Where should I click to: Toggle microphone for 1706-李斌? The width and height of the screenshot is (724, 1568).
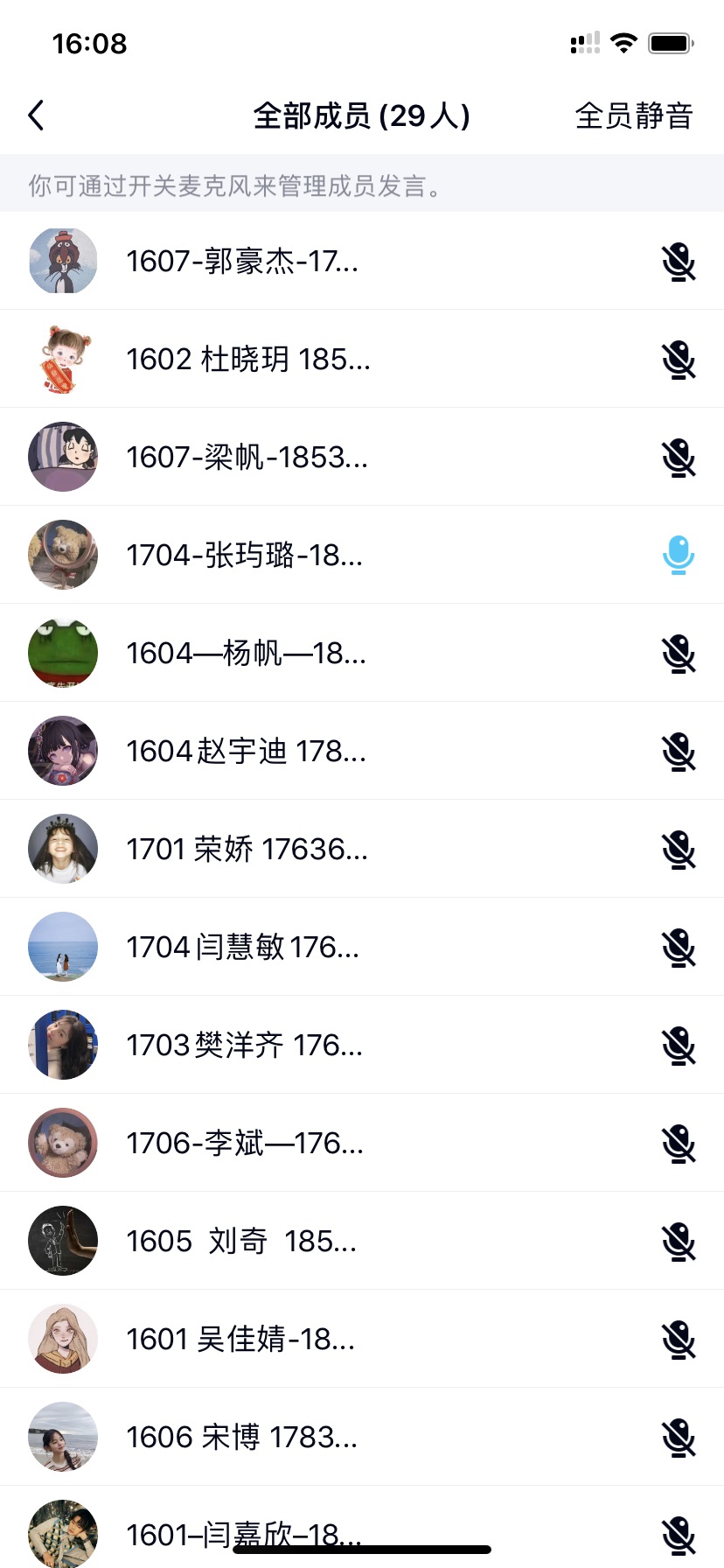click(x=678, y=1144)
